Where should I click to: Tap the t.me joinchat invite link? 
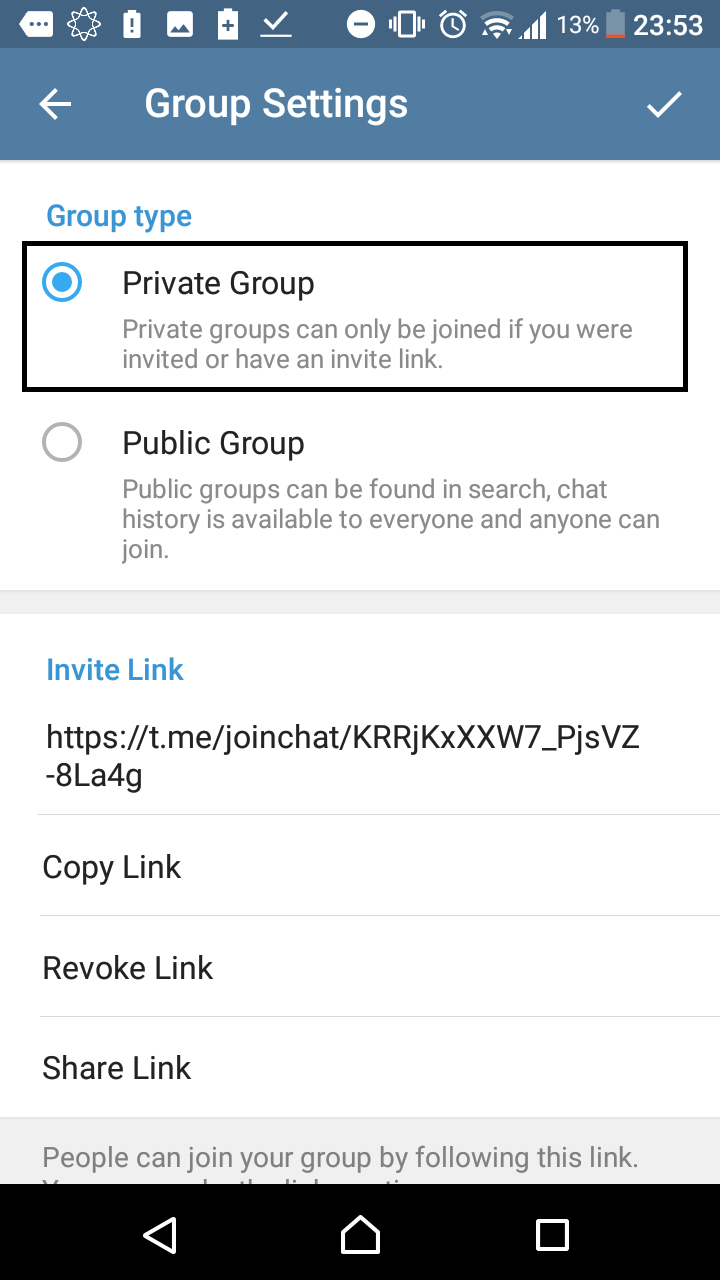coord(343,756)
